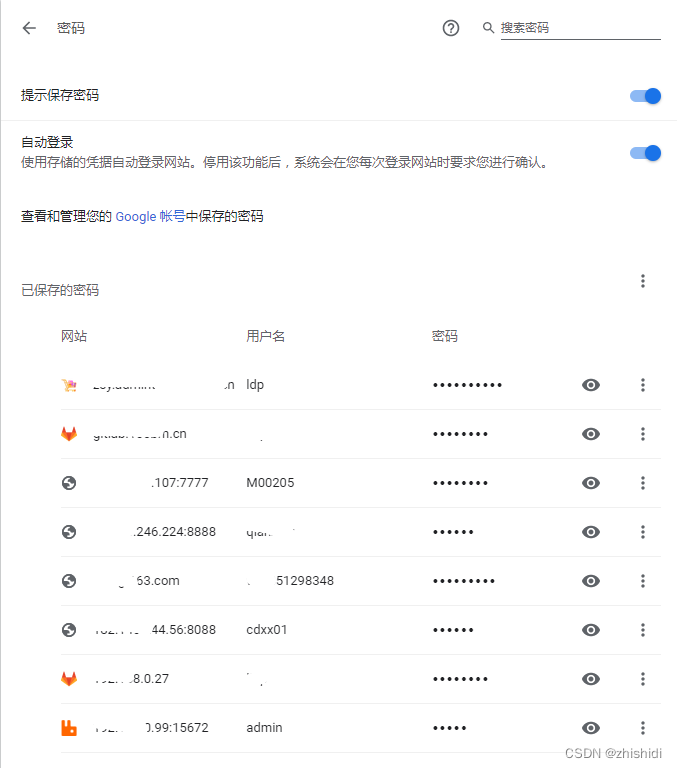Open more options for the M00205 entry
Image resolution: width=677 pixels, height=768 pixels.
tap(643, 483)
